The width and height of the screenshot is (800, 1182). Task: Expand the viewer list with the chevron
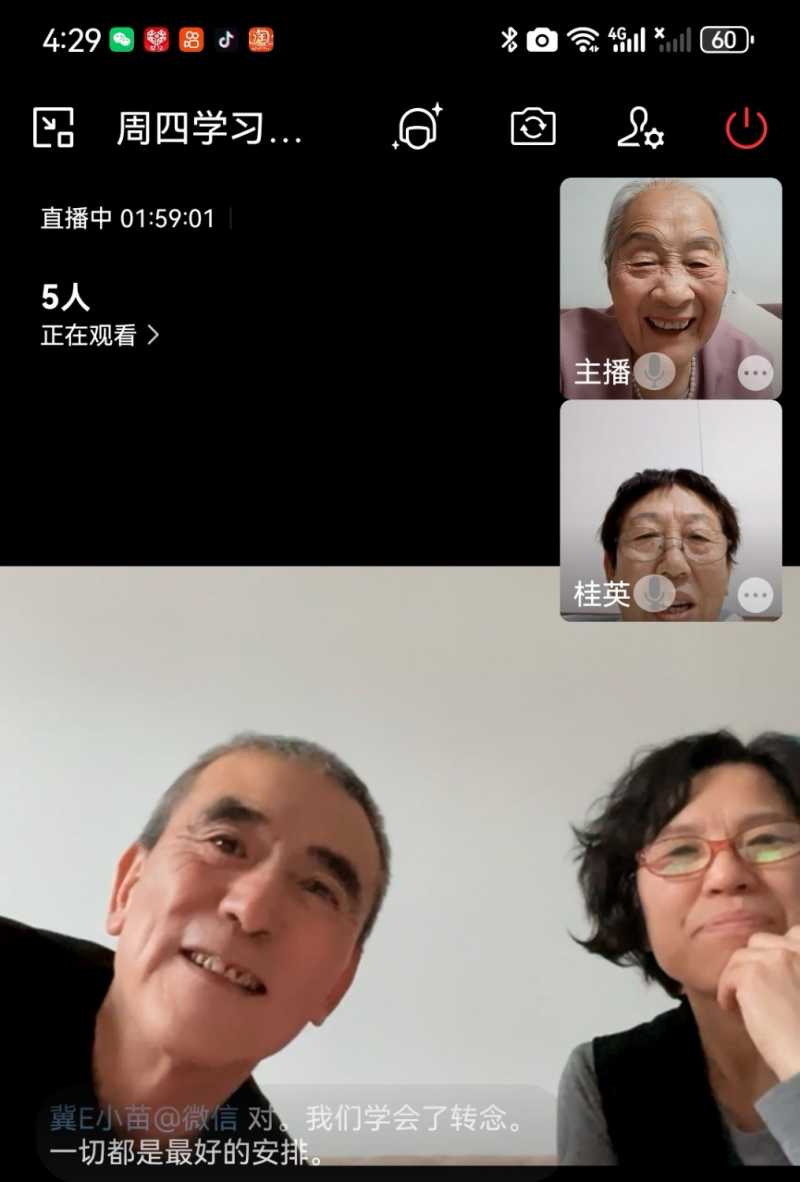(153, 337)
